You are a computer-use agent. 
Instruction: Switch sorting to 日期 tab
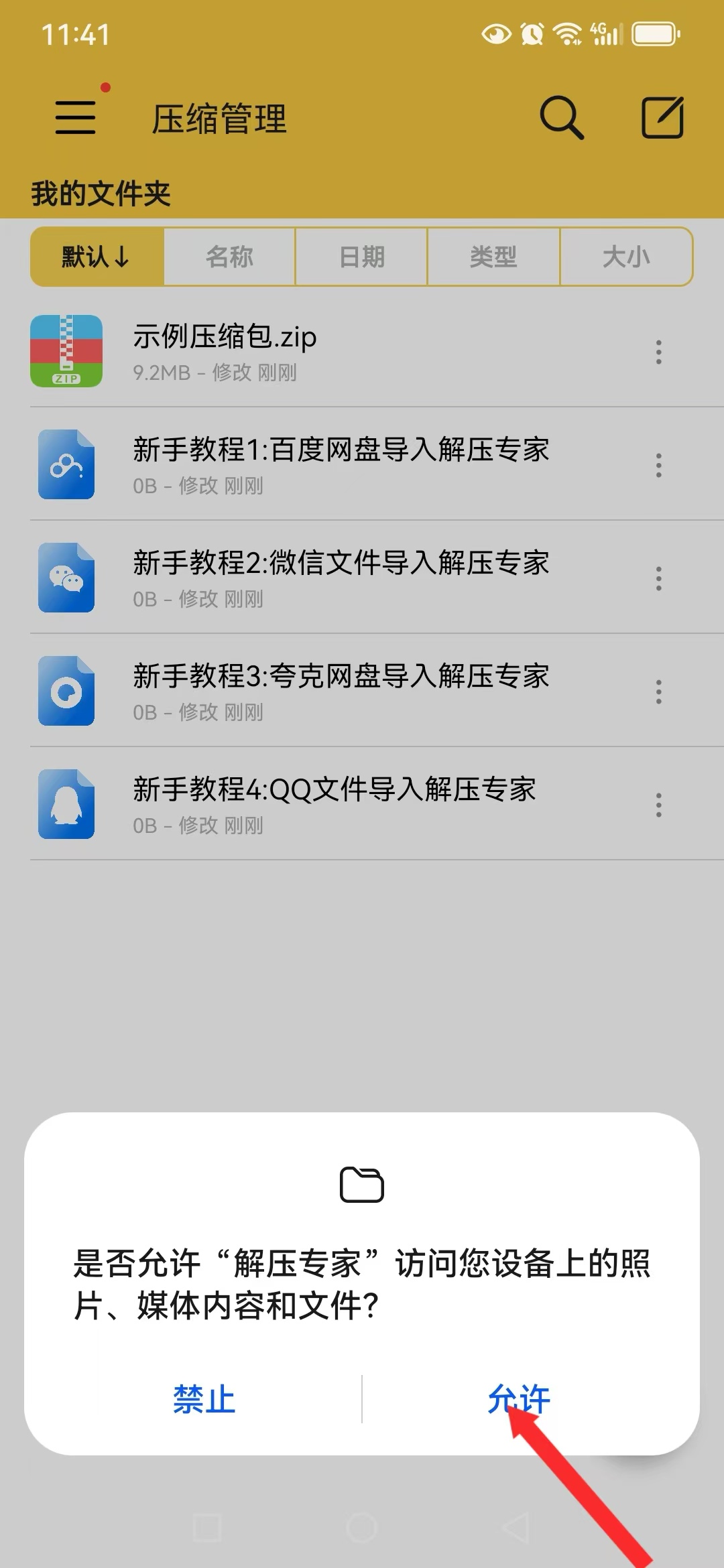pyautogui.click(x=361, y=257)
